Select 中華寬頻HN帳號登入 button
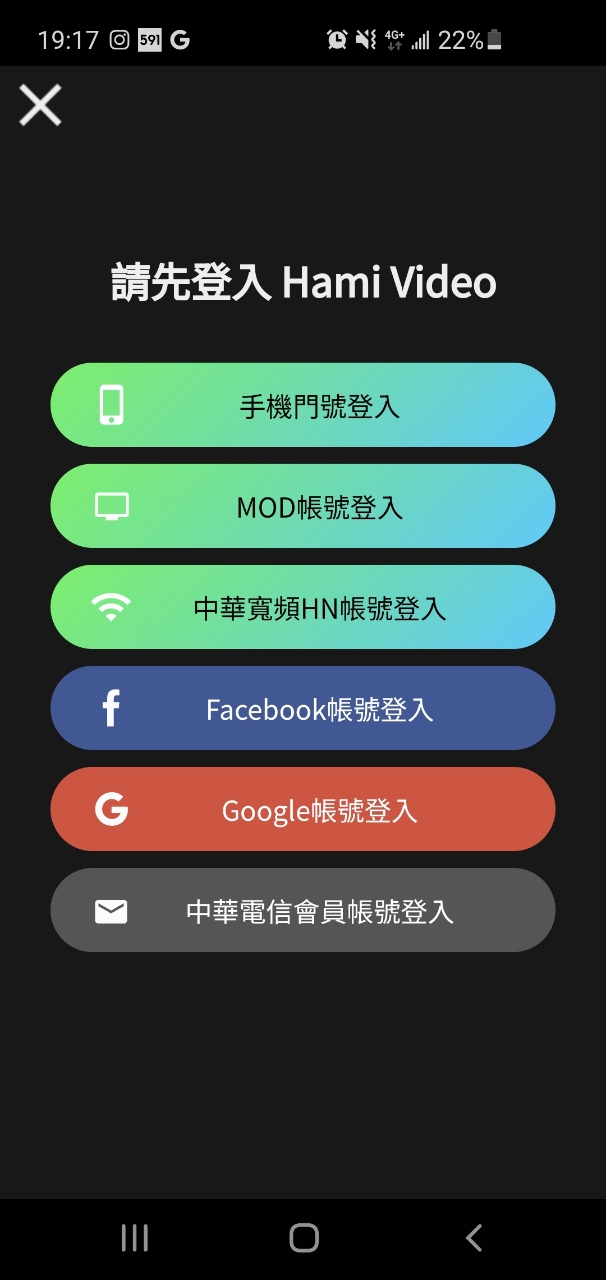This screenshot has height=1280, width=606. [x=303, y=607]
